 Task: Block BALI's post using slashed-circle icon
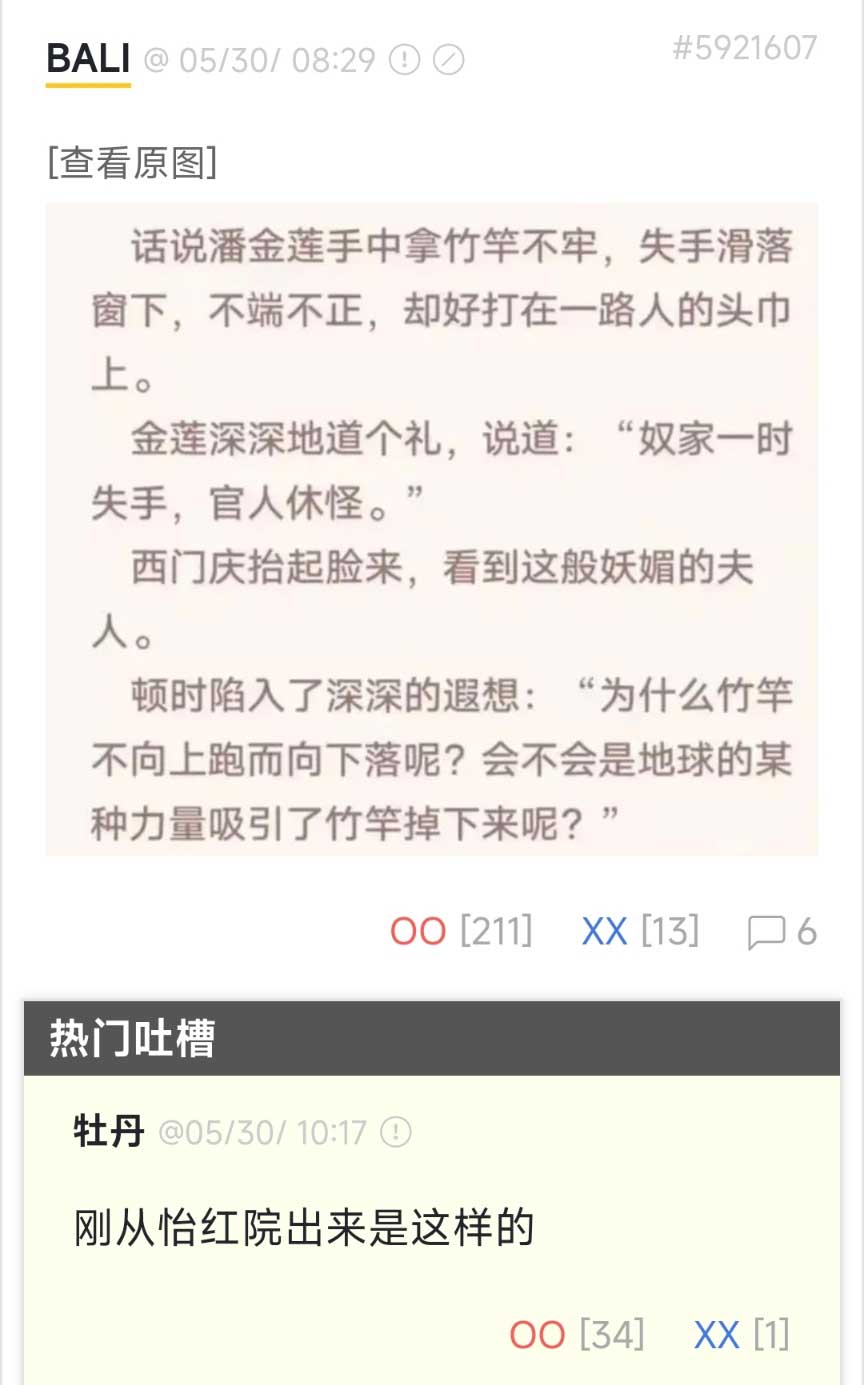pyautogui.click(x=448, y=61)
